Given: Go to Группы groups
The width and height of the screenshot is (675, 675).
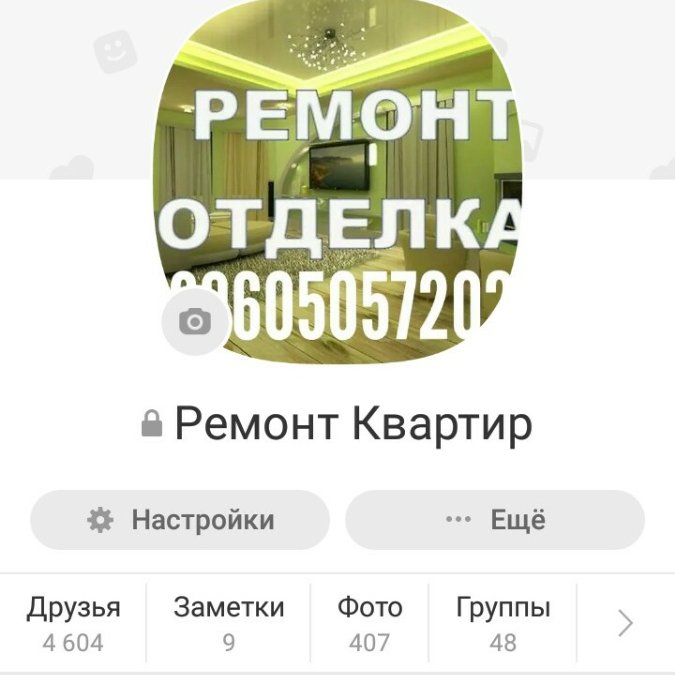Looking at the screenshot, I should click(502, 622).
